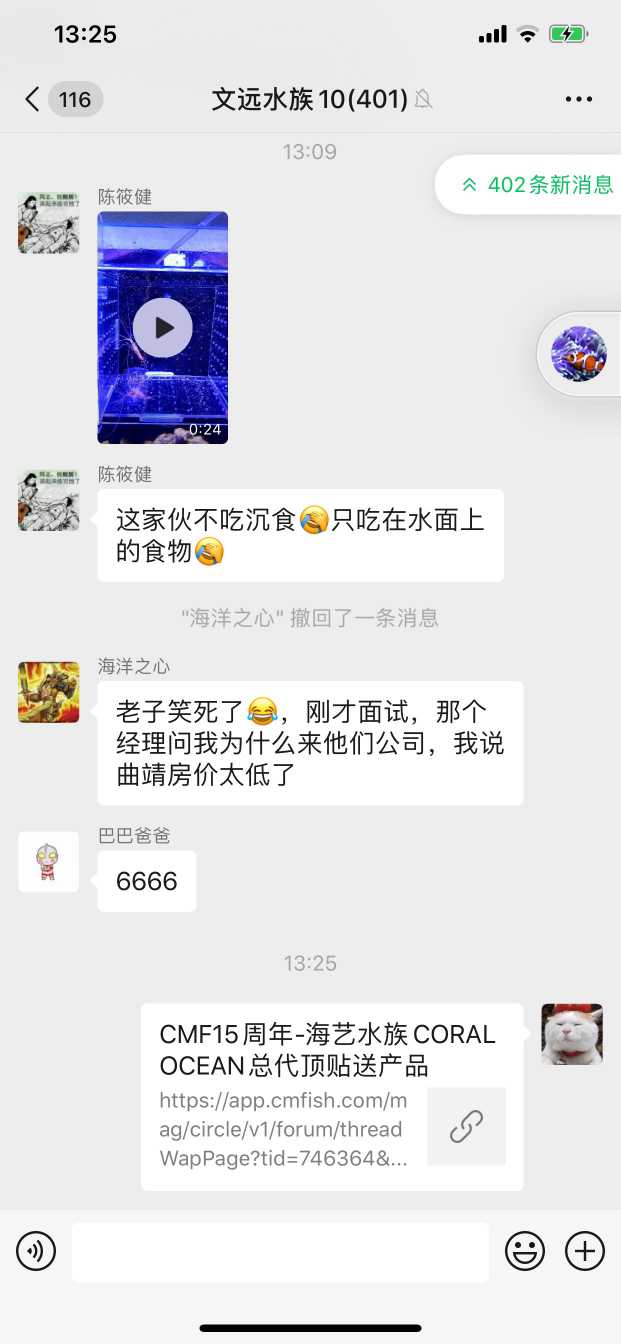View 海洋之心's profile avatar
621x1344 pixels.
point(48,692)
